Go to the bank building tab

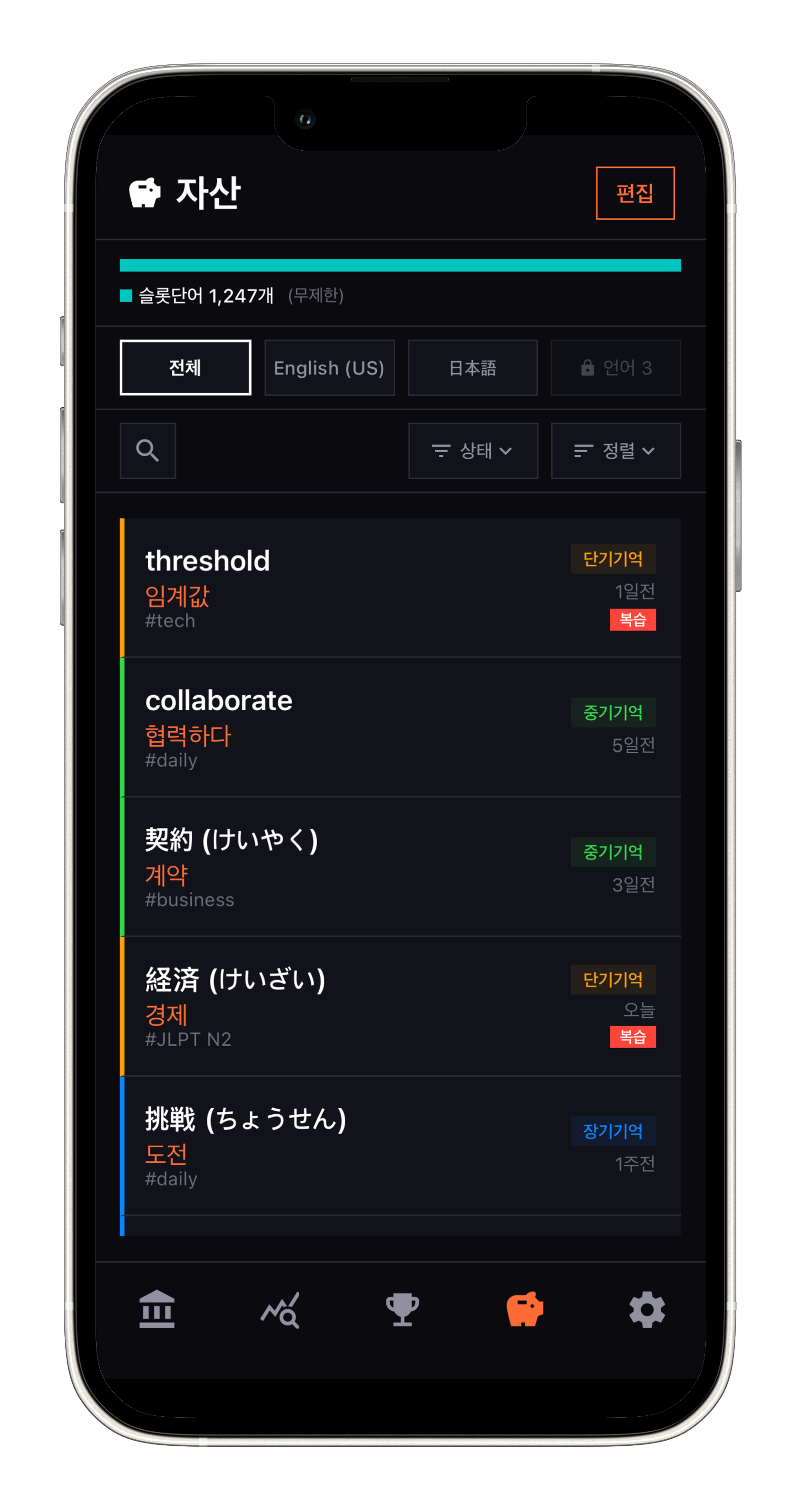157,1309
